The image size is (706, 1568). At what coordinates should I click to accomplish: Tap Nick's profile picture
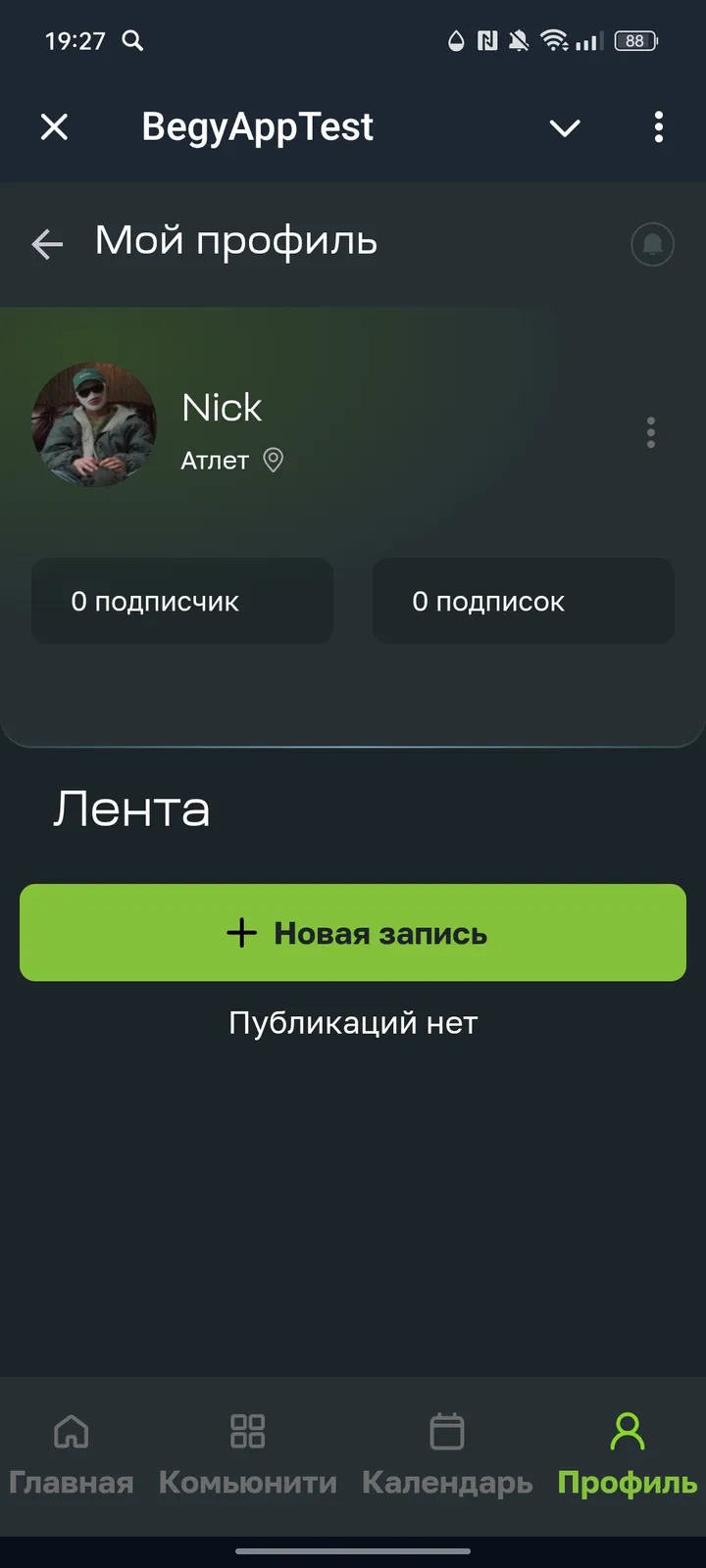[93, 425]
